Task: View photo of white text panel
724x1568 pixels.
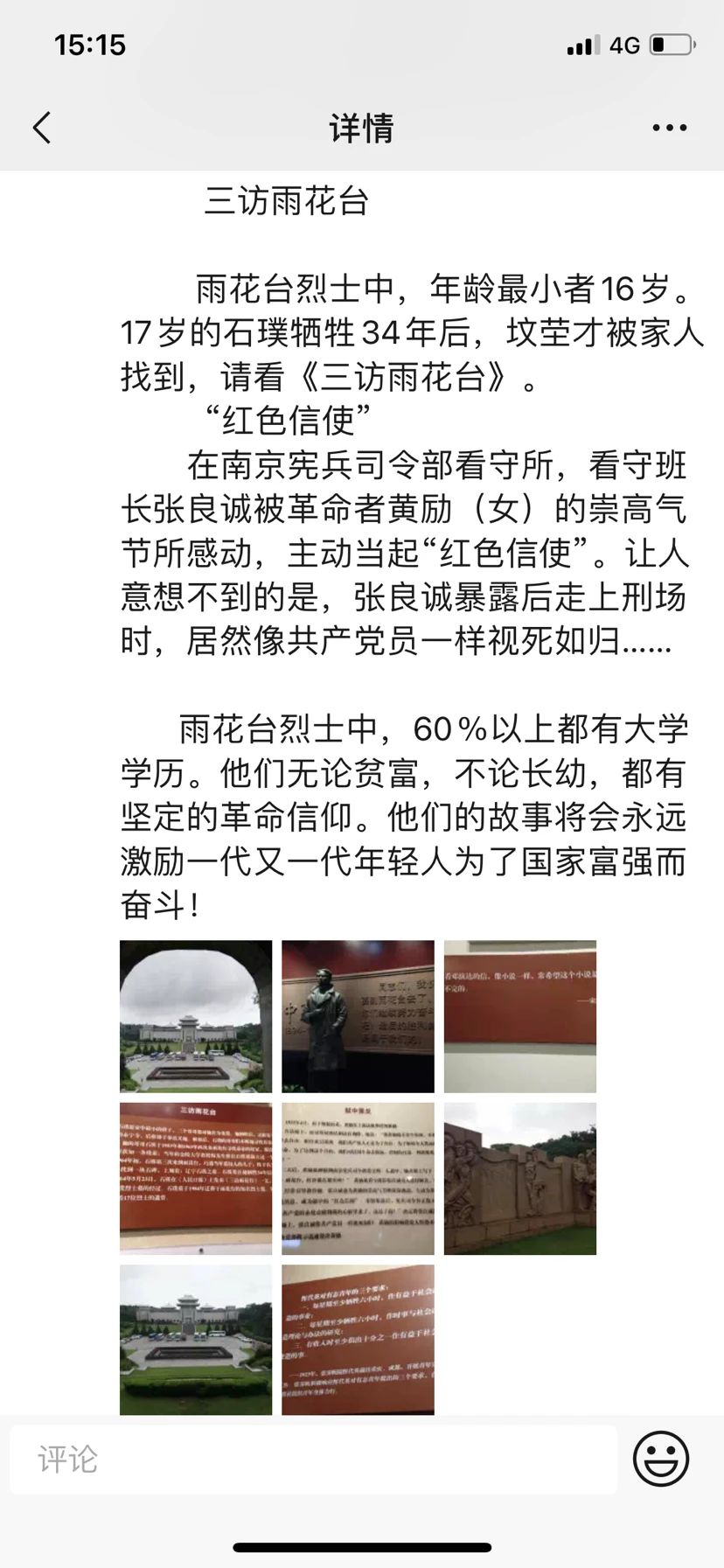Action: (358, 1178)
